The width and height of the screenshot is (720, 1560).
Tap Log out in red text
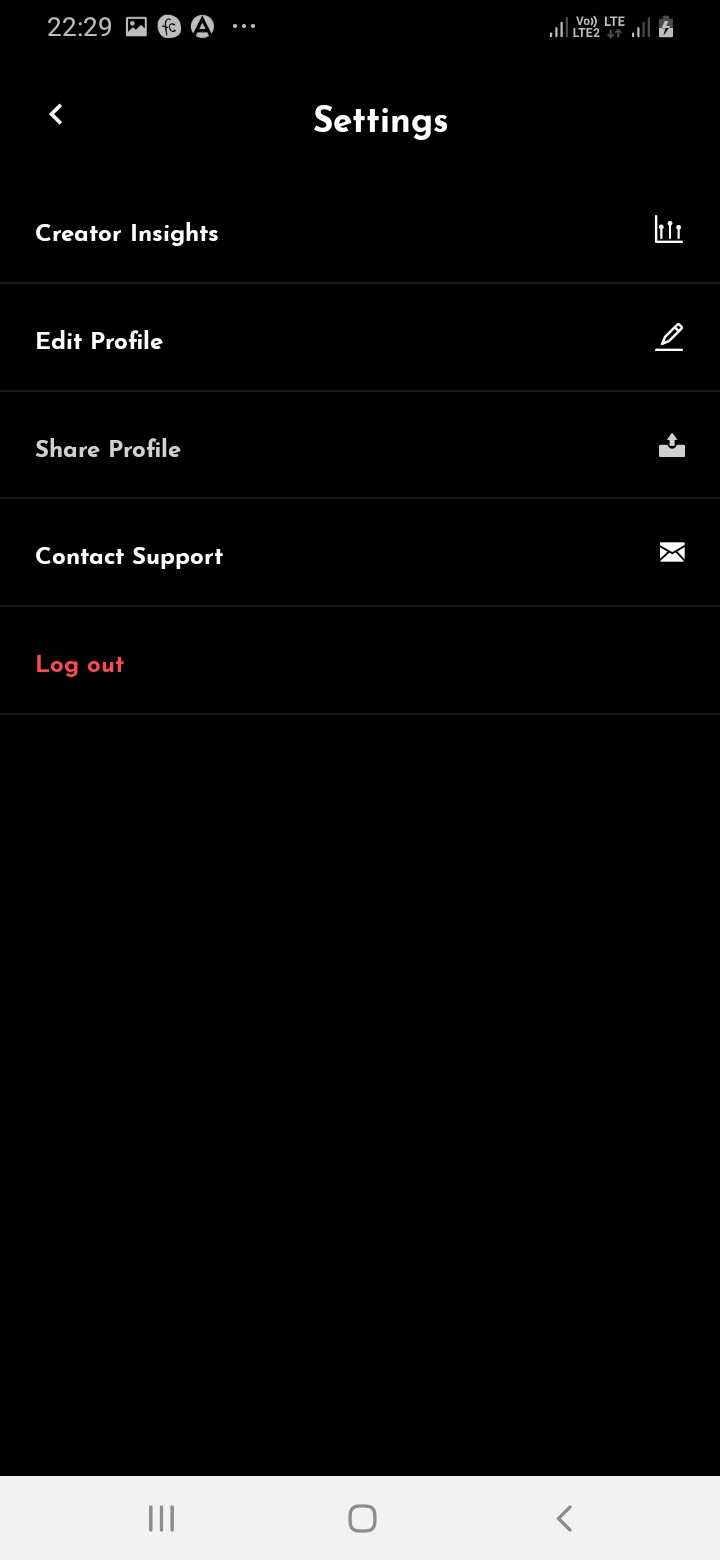[x=79, y=664]
